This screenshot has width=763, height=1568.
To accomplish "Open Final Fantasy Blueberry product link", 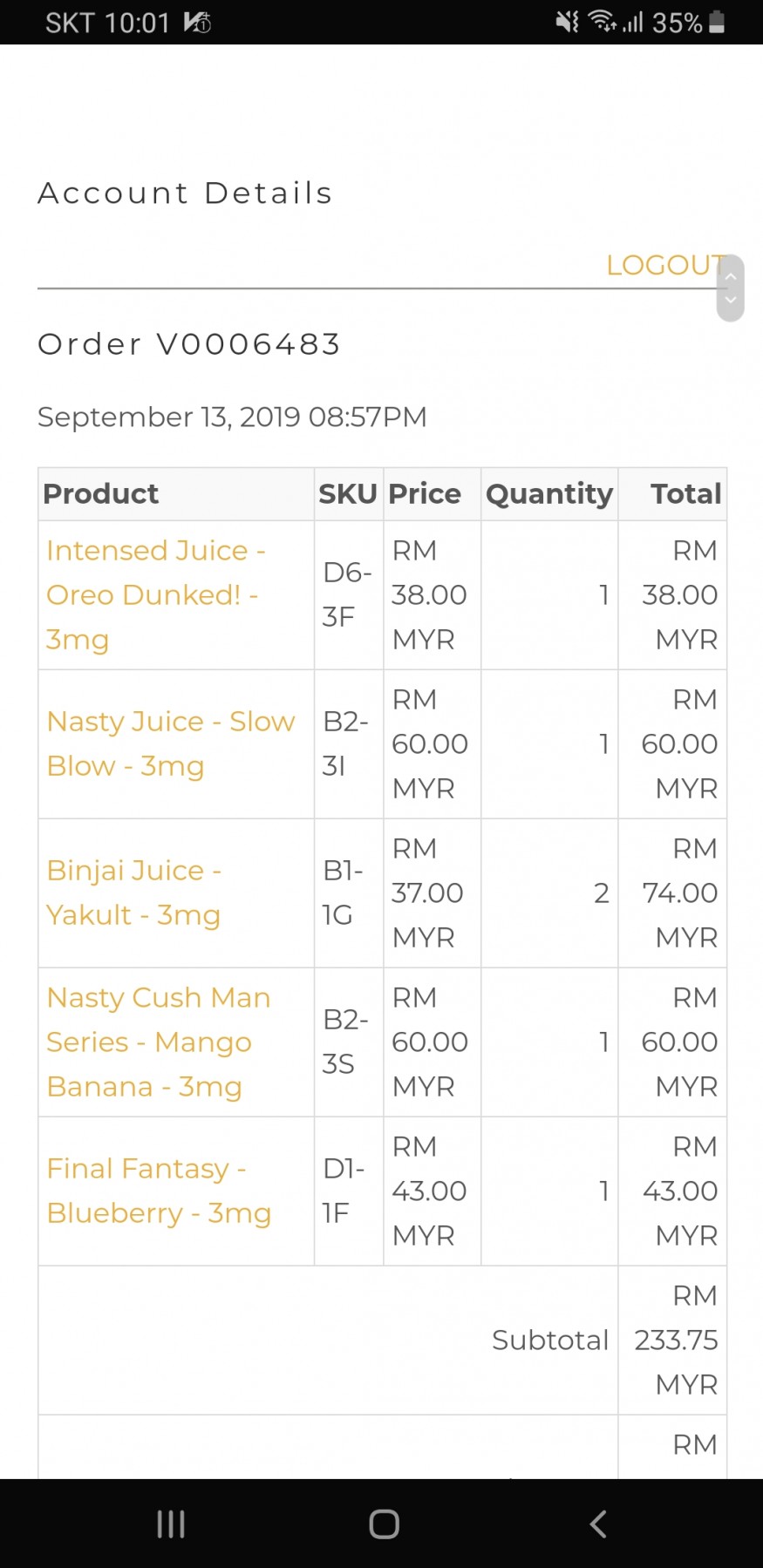I will point(159,1191).
